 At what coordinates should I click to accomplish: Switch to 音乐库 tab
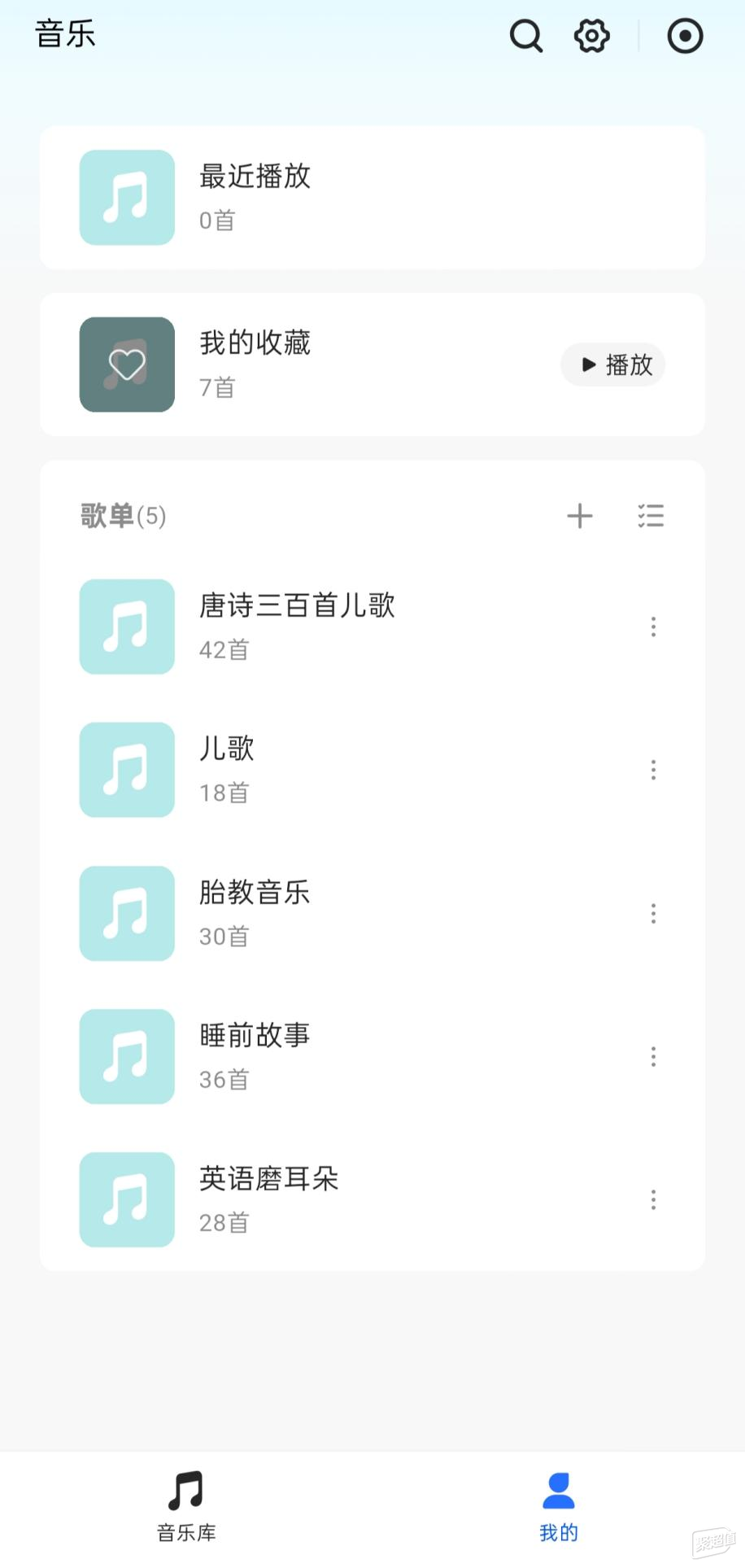186,1507
